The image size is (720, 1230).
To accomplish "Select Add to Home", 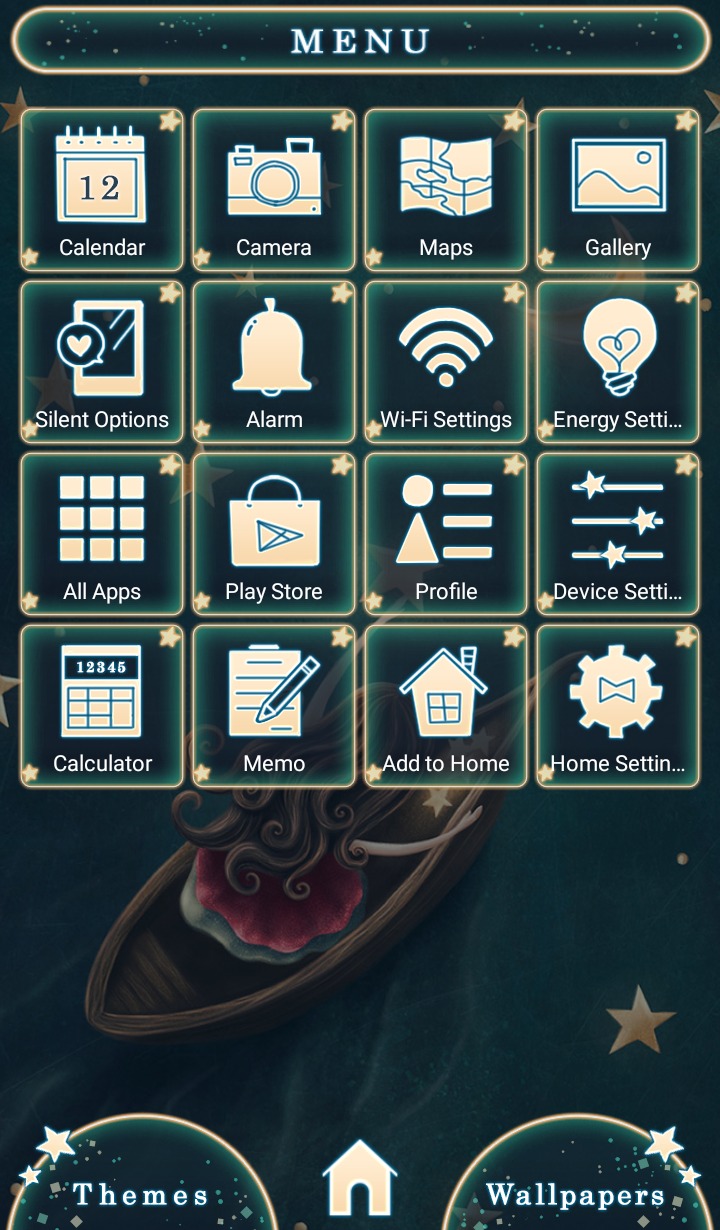I will (446, 706).
